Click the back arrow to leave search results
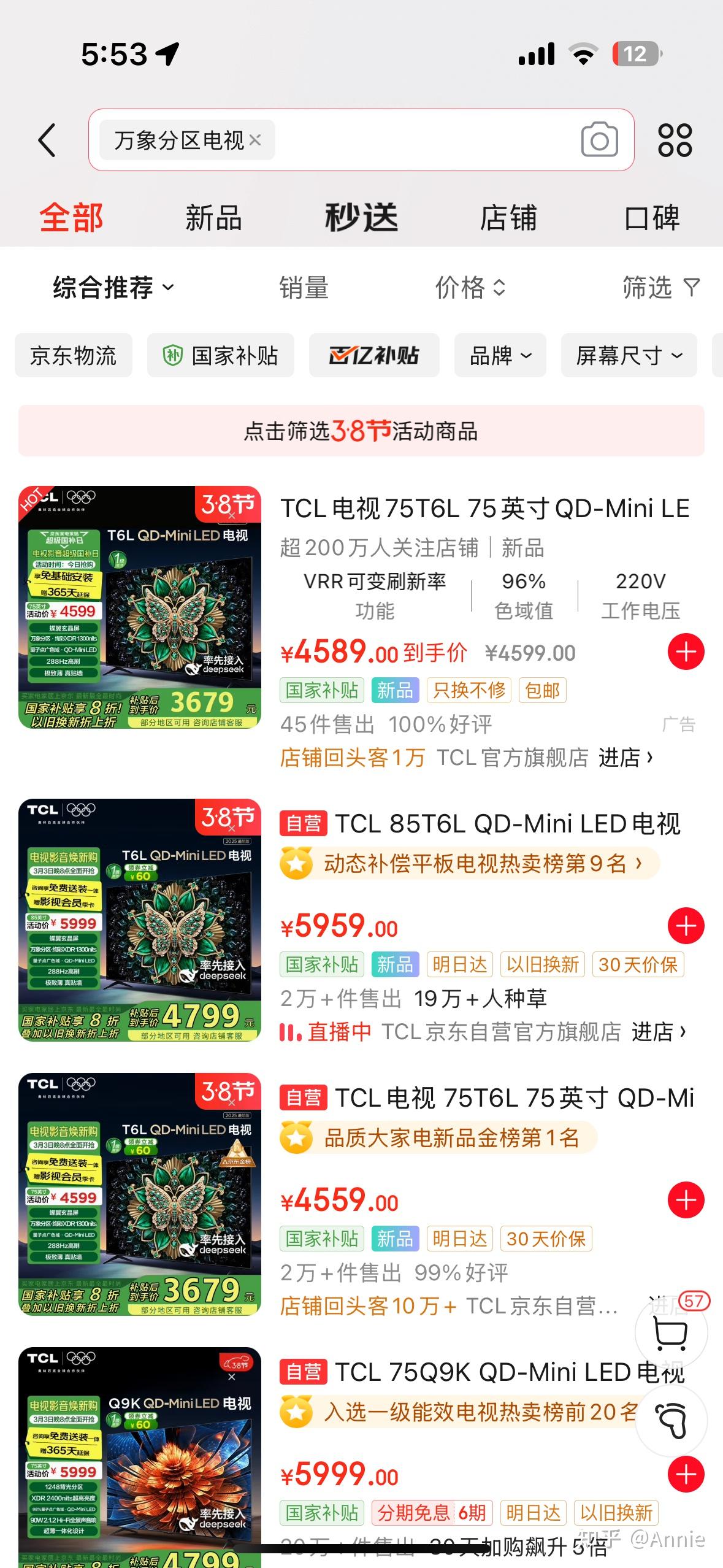Viewport: 723px width, 1568px height. pyautogui.click(x=47, y=140)
